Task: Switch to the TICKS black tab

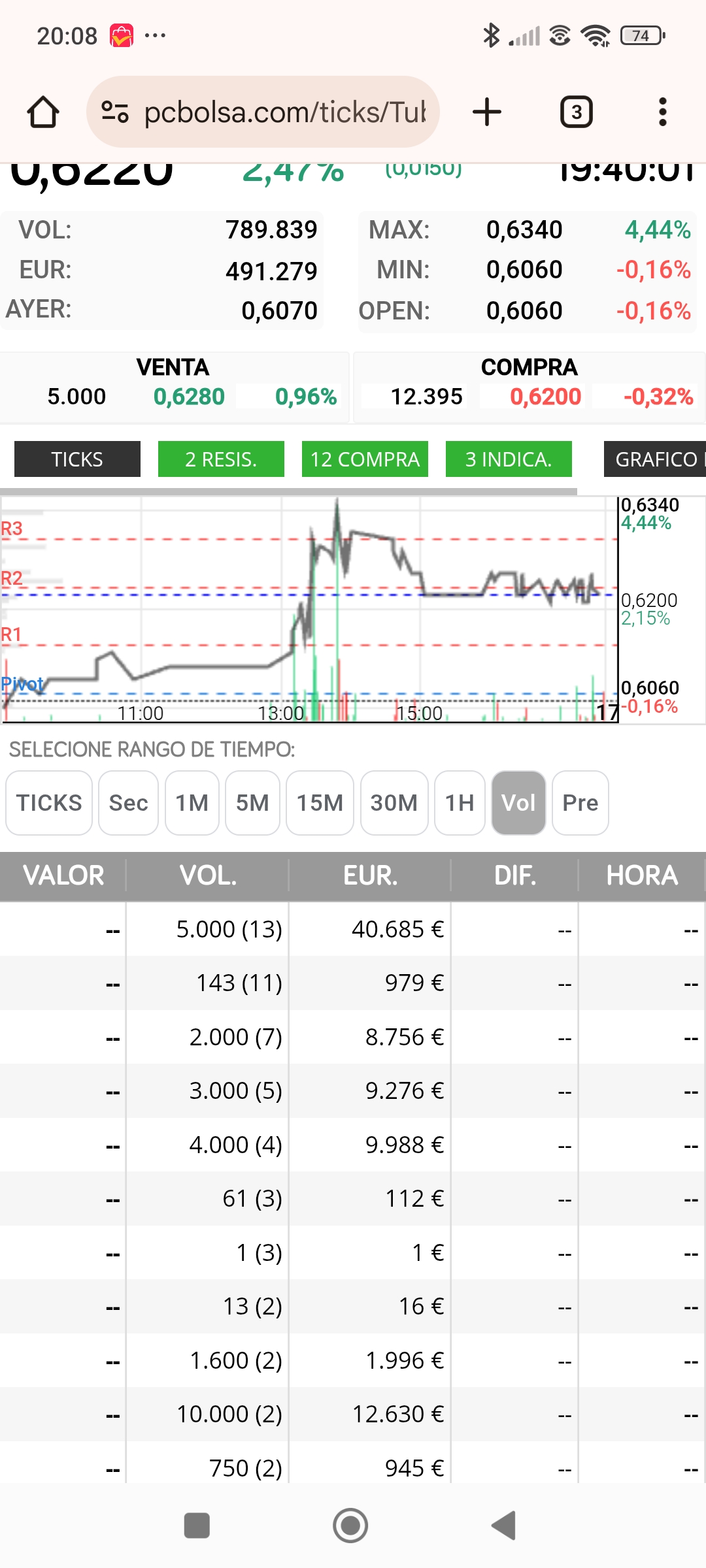Action: coord(77,459)
